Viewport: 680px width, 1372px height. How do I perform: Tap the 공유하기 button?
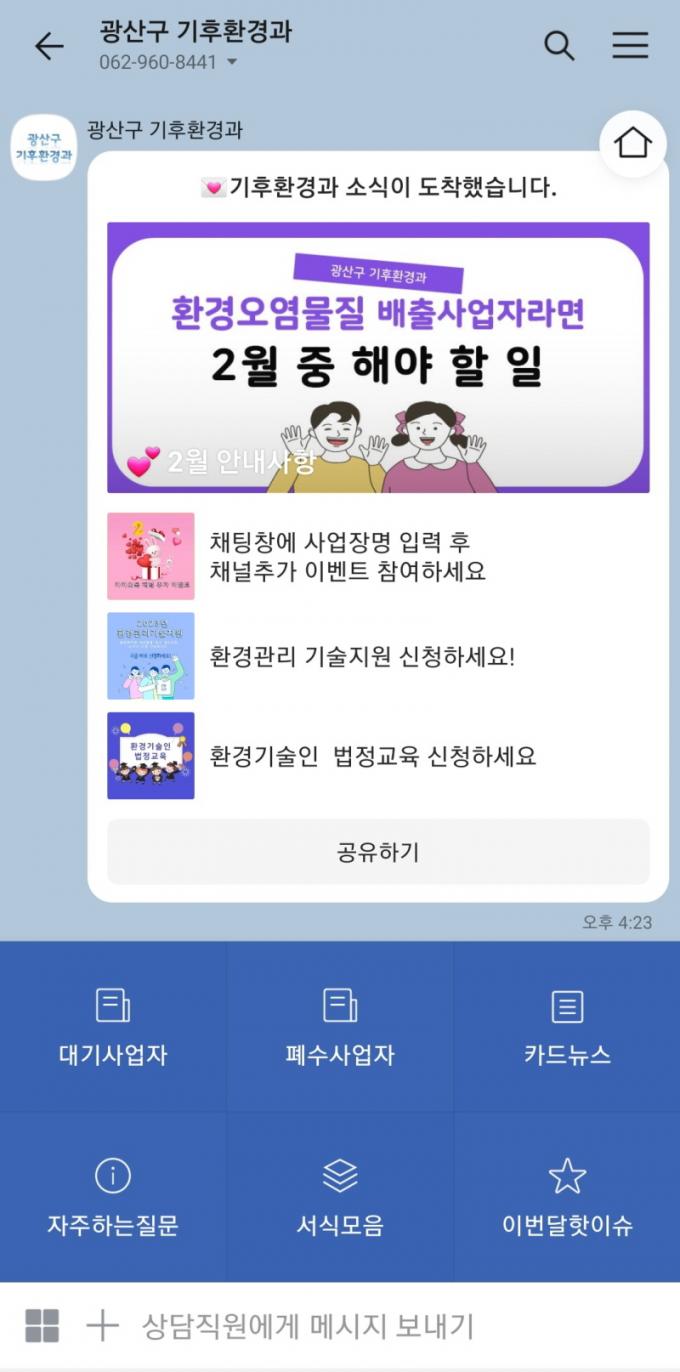click(x=378, y=852)
